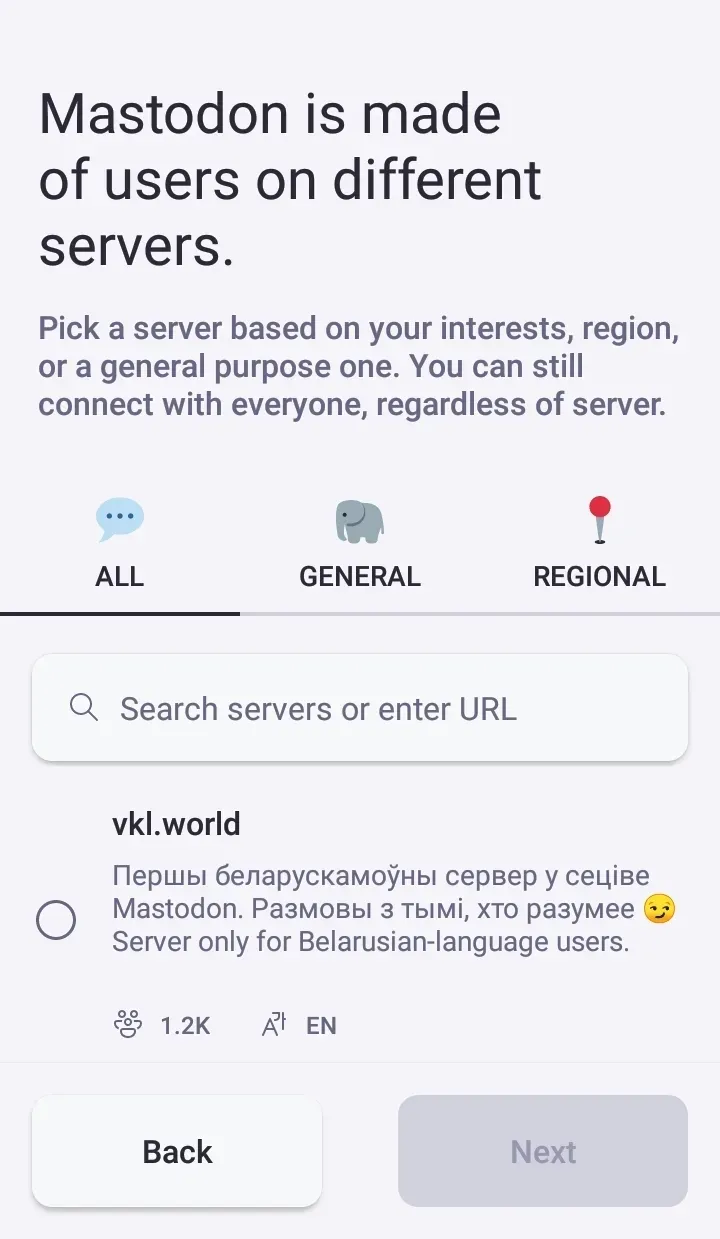
Task: Select the vkl.world server radio button
Action: [x=56, y=920]
